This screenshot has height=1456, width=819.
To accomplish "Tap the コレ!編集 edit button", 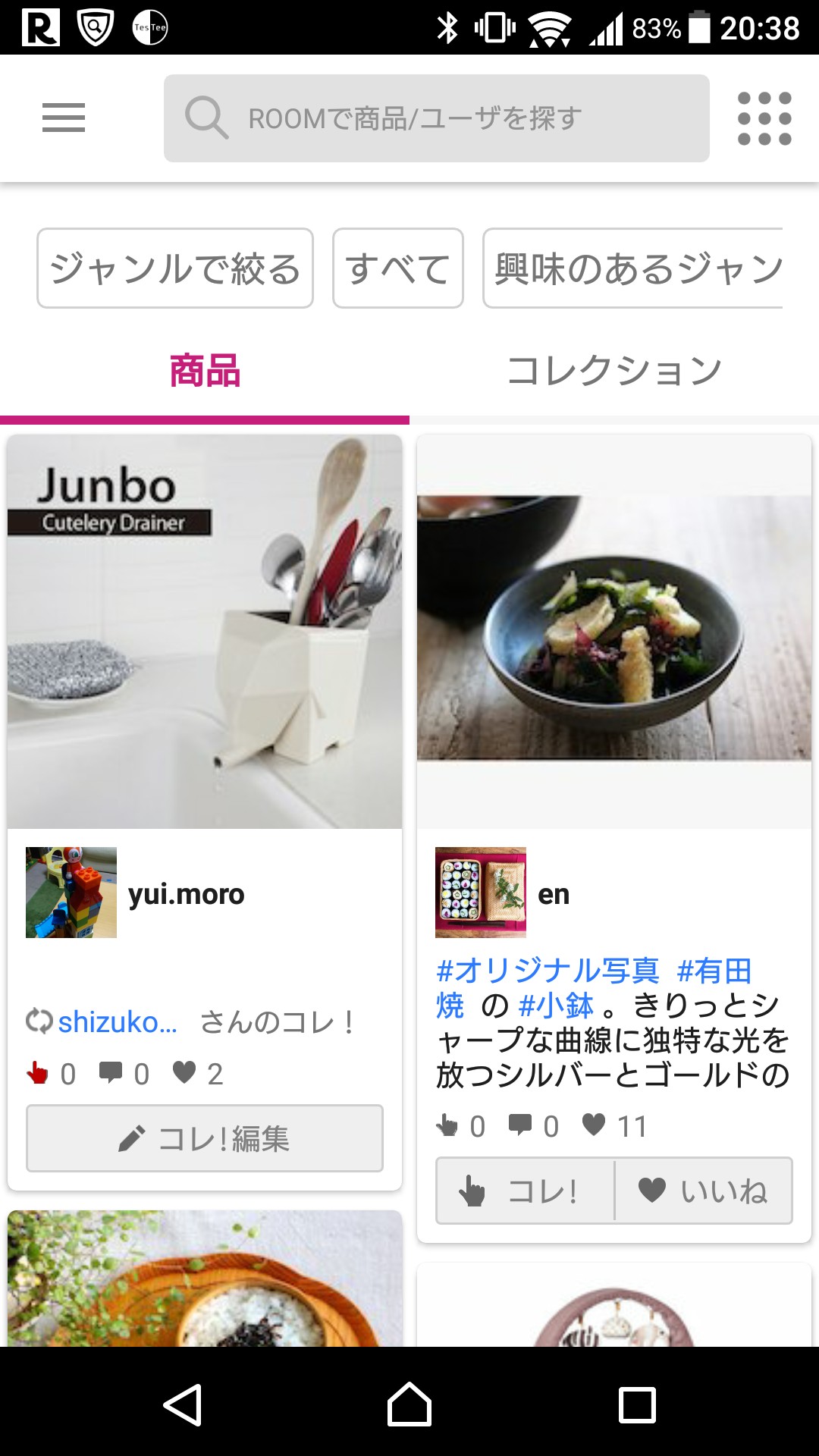I will point(205,1138).
